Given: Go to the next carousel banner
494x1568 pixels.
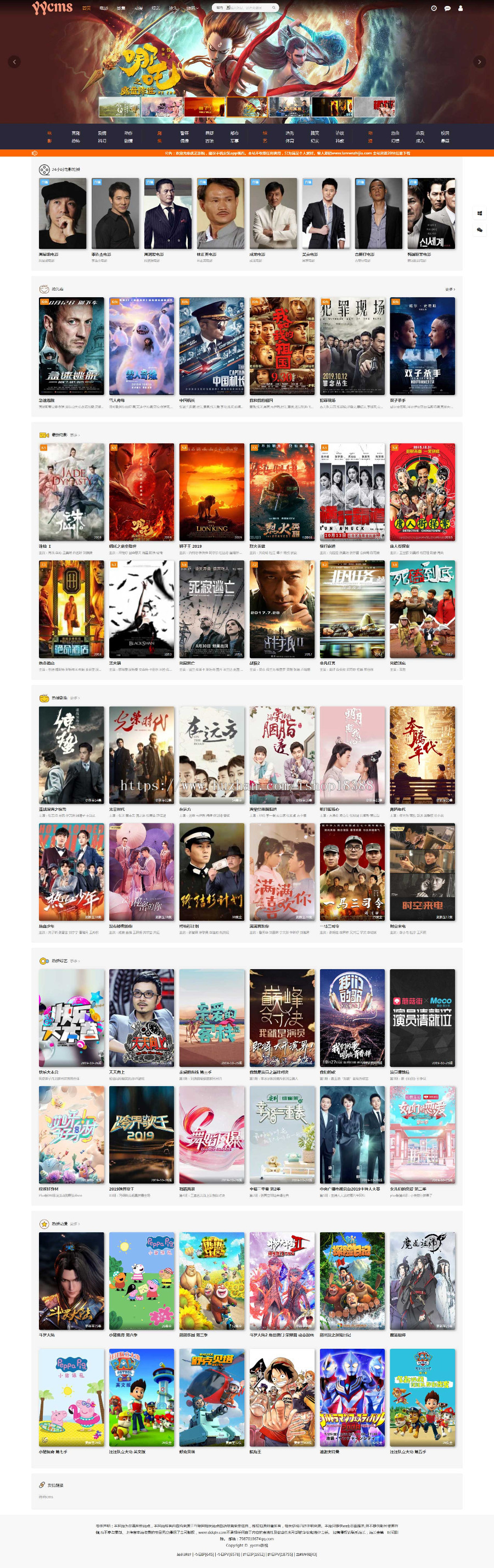Looking at the screenshot, I should [479, 62].
